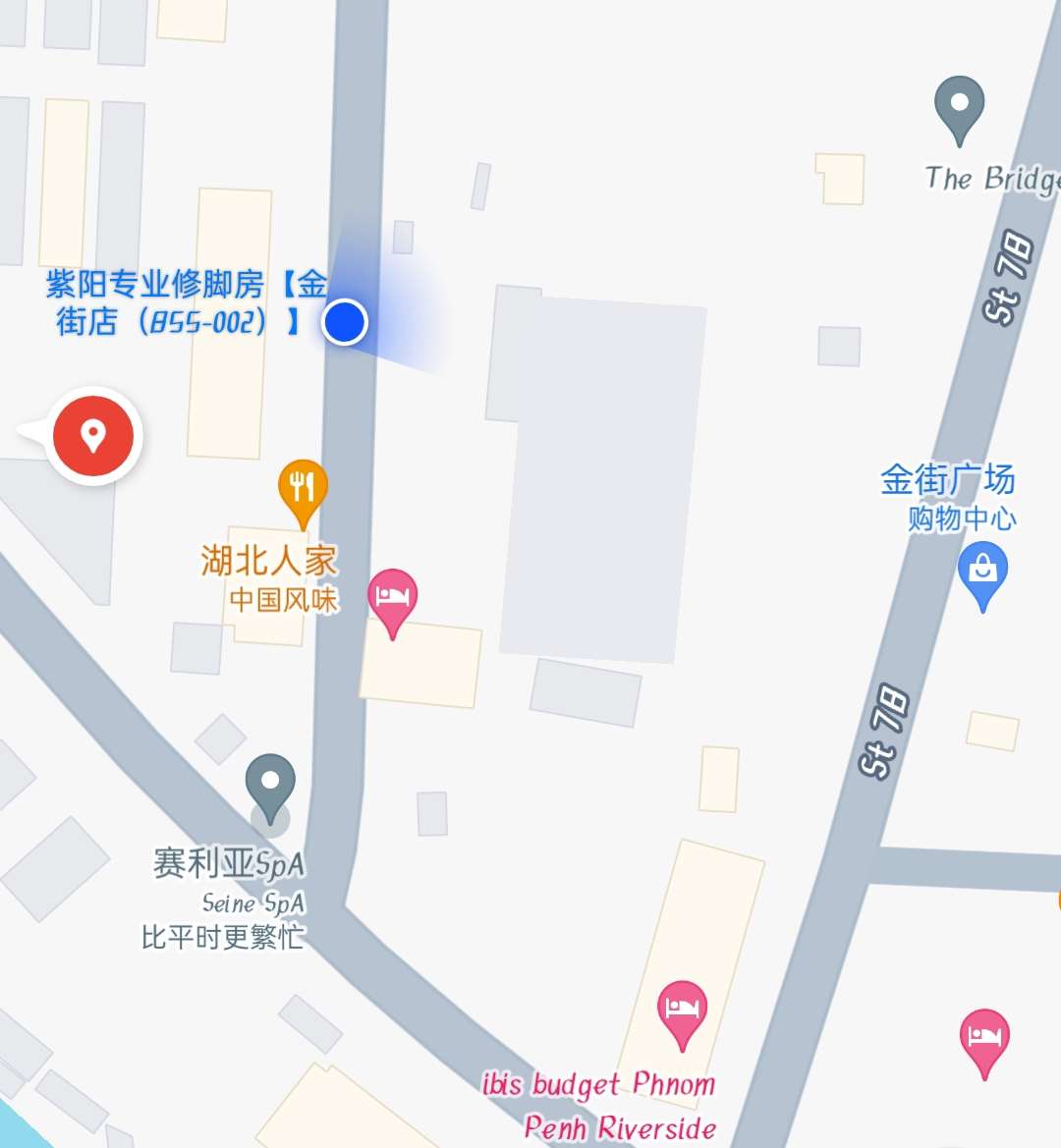Select the hotel pin east of St 78
This screenshot has width=1061, height=1148.
tap(983, 1038)
